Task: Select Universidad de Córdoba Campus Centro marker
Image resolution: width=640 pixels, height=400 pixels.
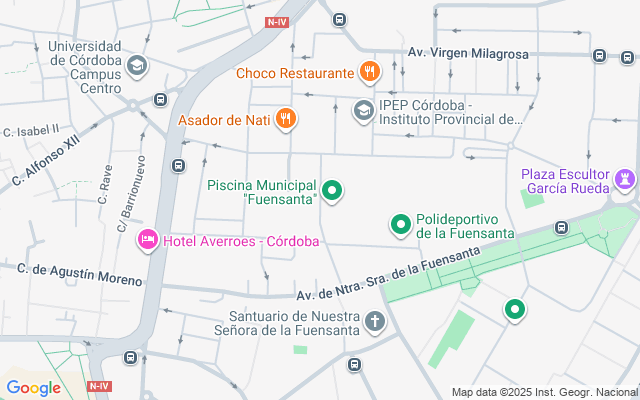Action: click(136, 67)
